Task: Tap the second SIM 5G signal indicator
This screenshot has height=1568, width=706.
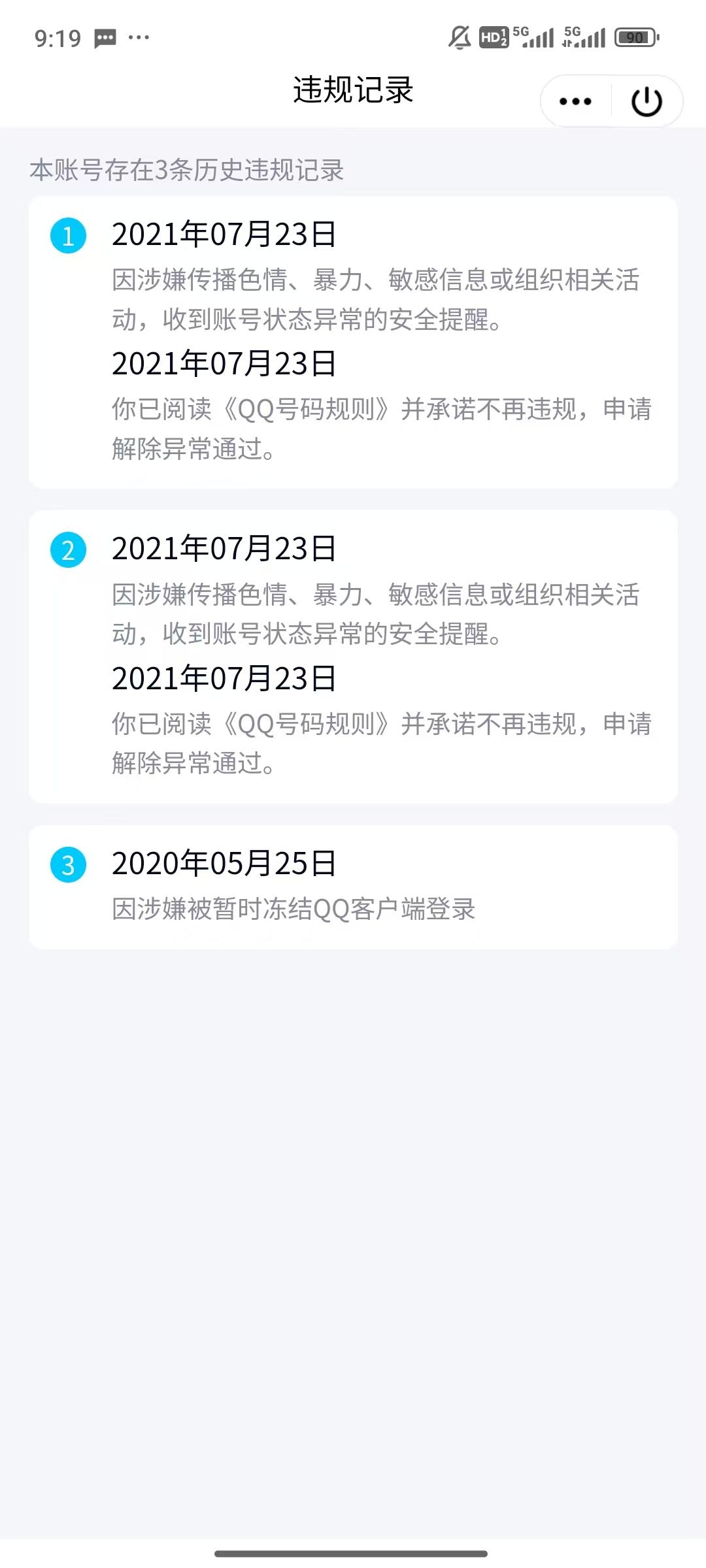Action: [x=585, y=38]
